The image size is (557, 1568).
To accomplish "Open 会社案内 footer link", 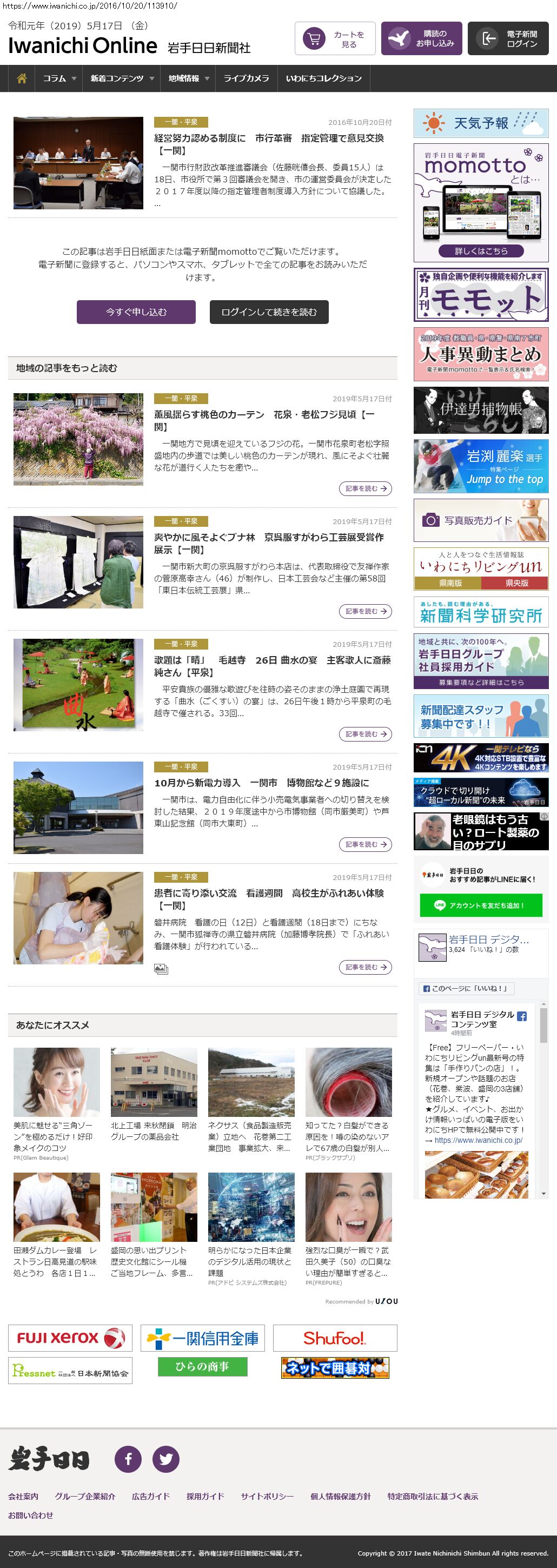I will pyautogui.click(x=23, y=1496).
